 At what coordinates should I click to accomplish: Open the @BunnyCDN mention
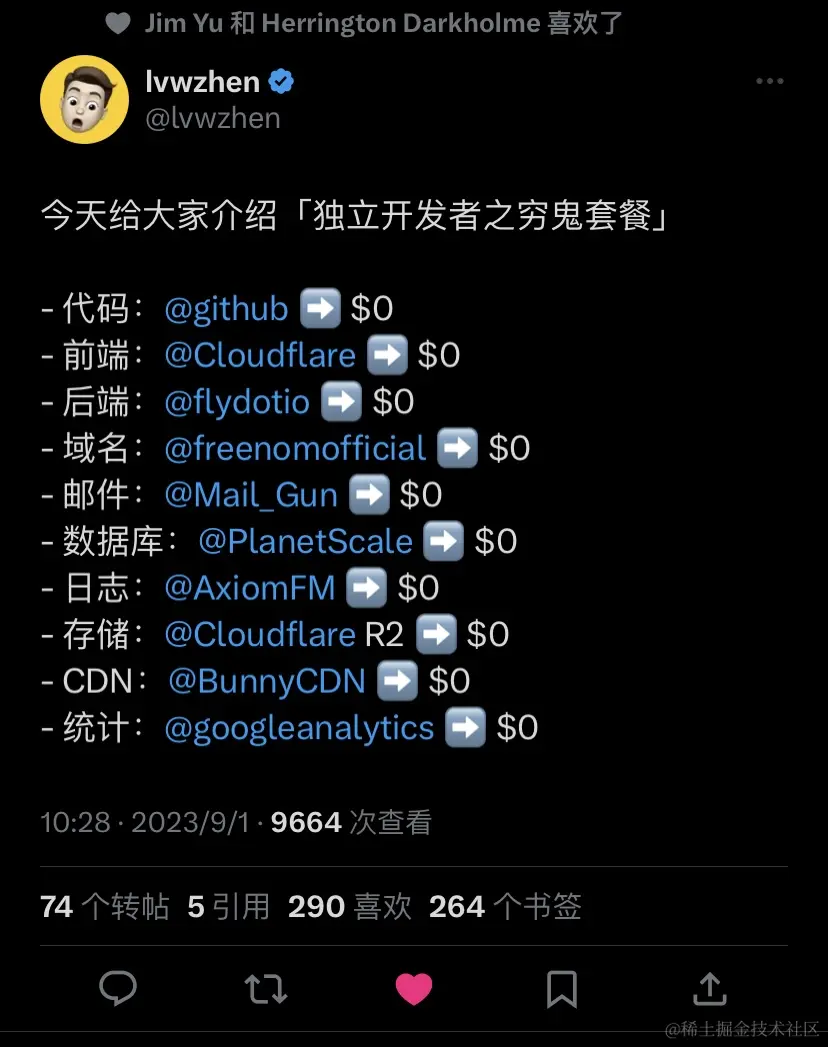point(267,681)
